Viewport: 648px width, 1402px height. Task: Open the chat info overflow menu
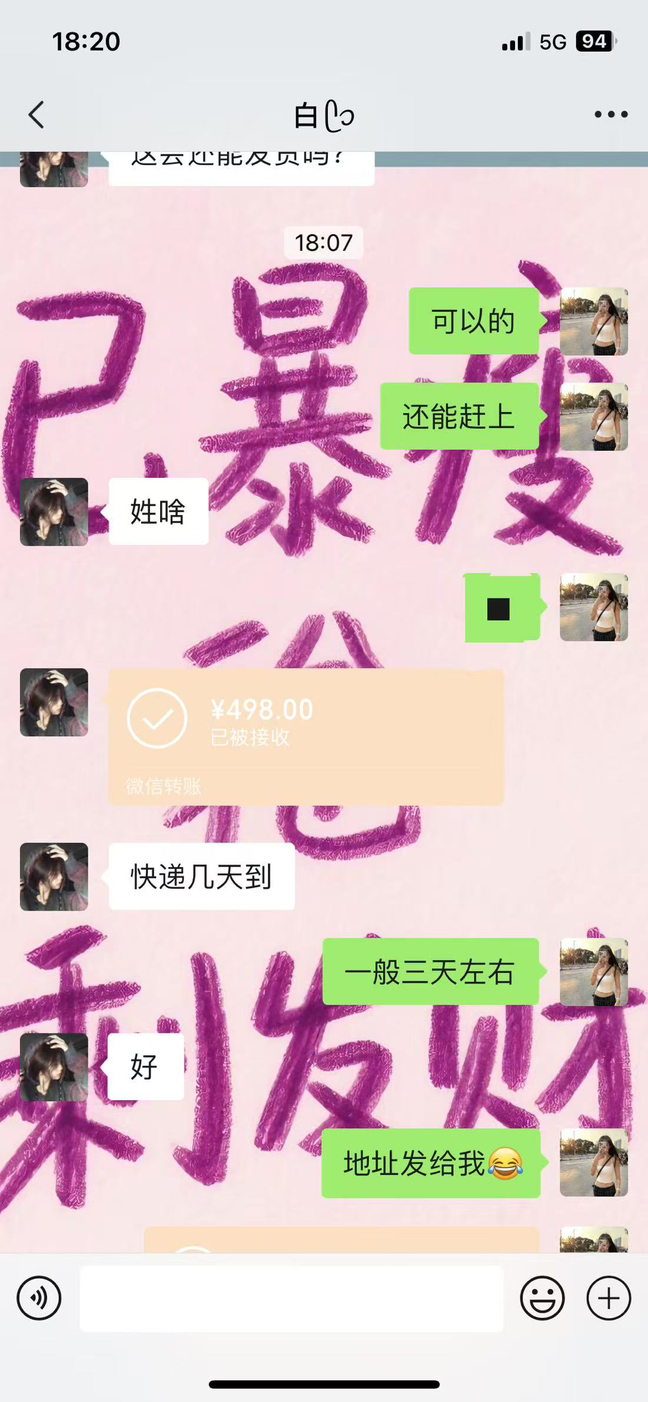610,115
